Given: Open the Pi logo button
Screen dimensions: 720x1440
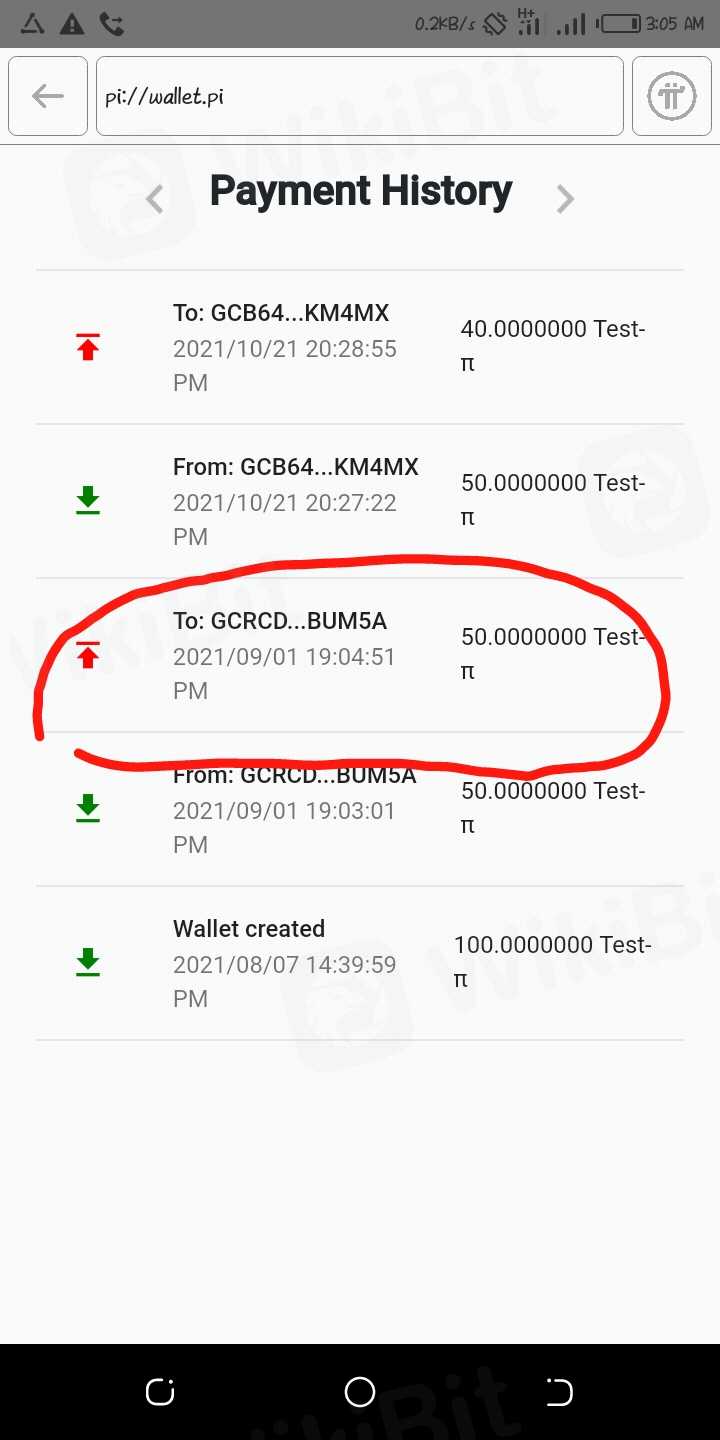Looking at the screenshot, I should point(671,96).
